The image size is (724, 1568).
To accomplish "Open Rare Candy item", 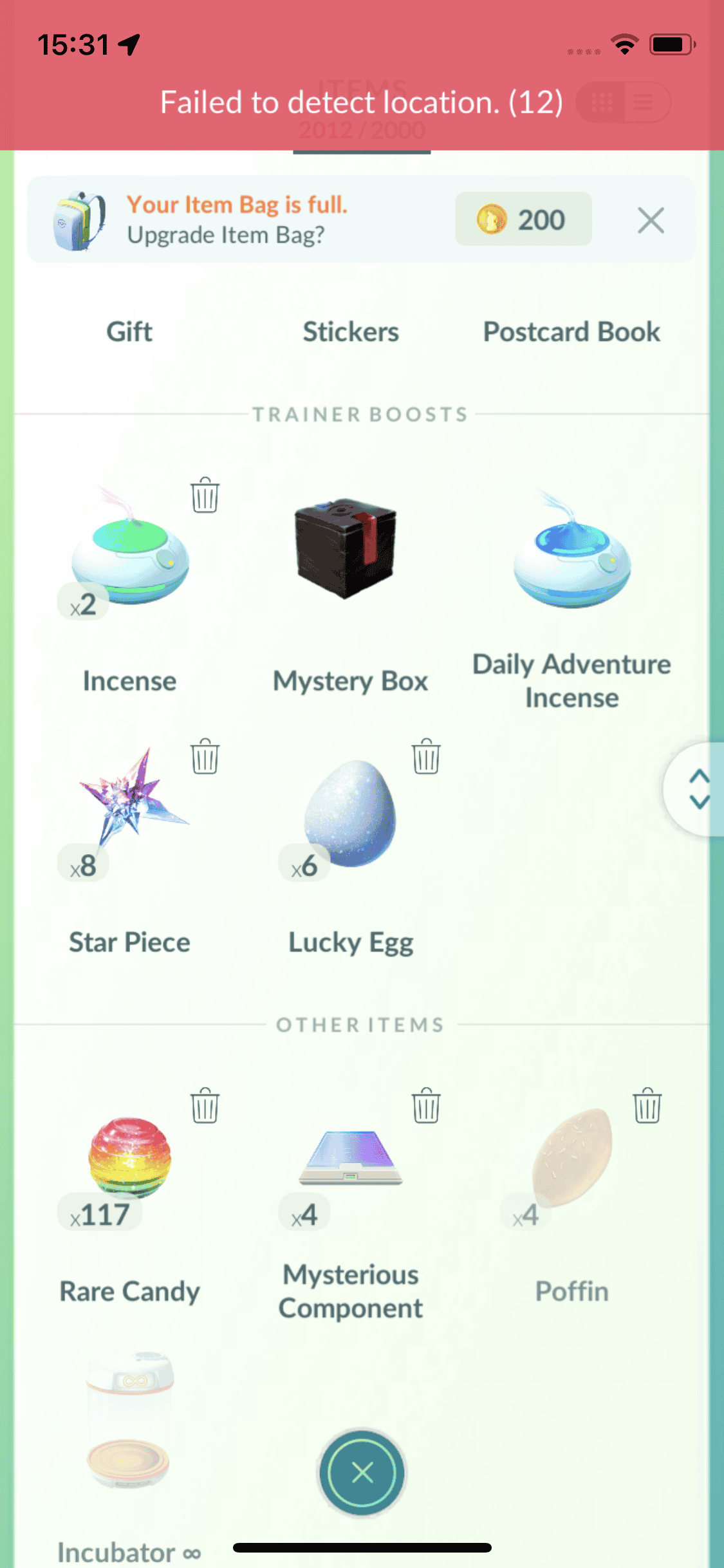I will point(130,1159).
